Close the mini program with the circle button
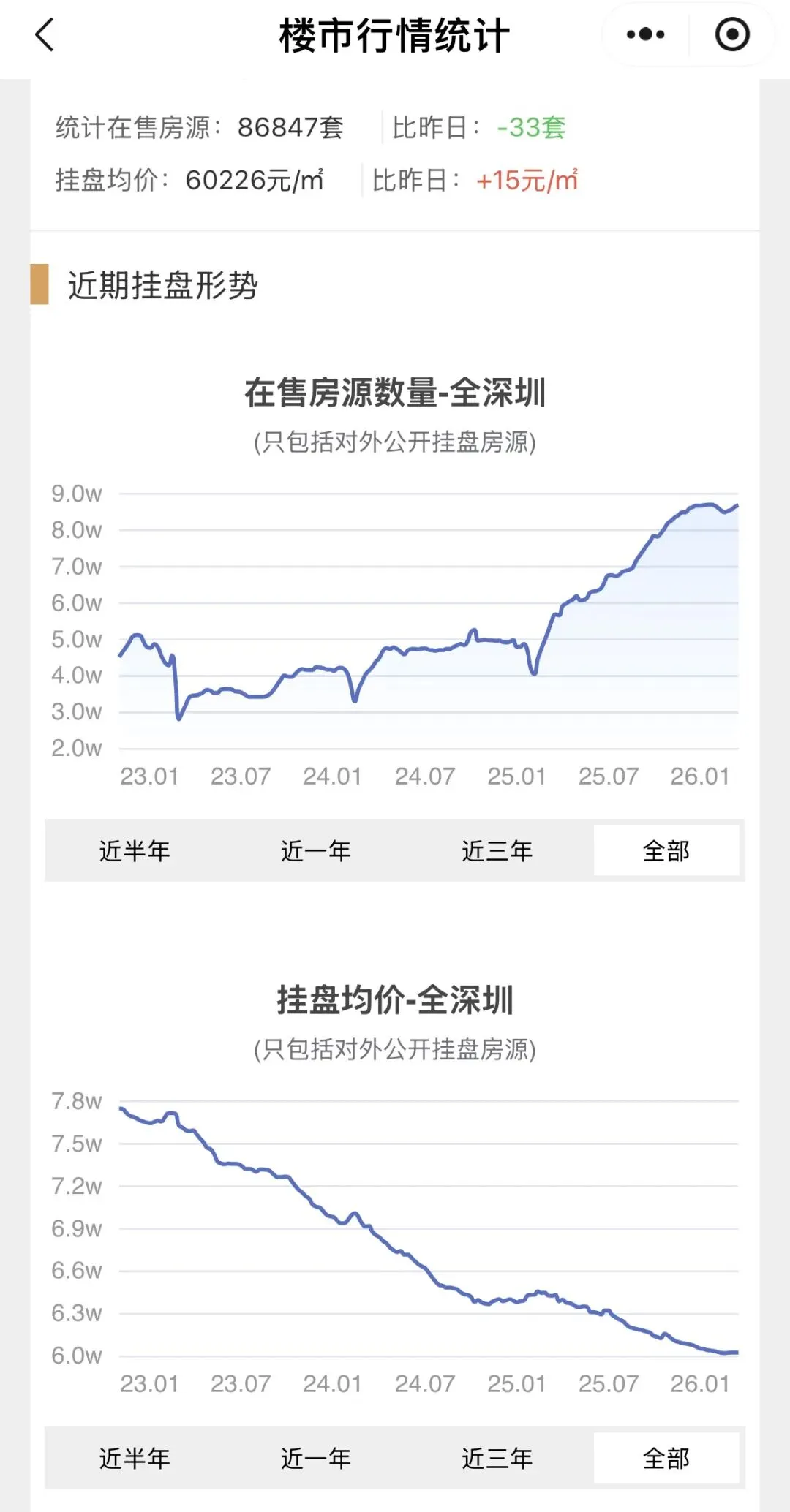The image size is (790, 1512). coord(731,35)
